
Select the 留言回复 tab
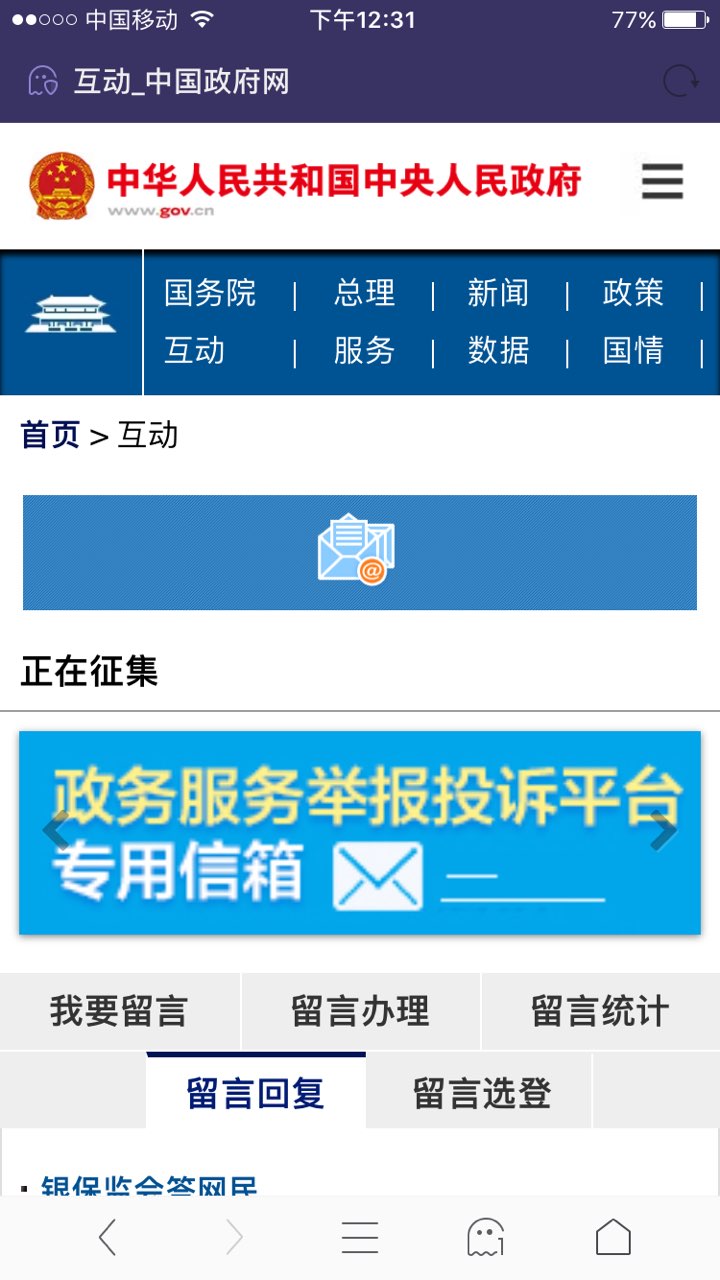pos(256,1093)
